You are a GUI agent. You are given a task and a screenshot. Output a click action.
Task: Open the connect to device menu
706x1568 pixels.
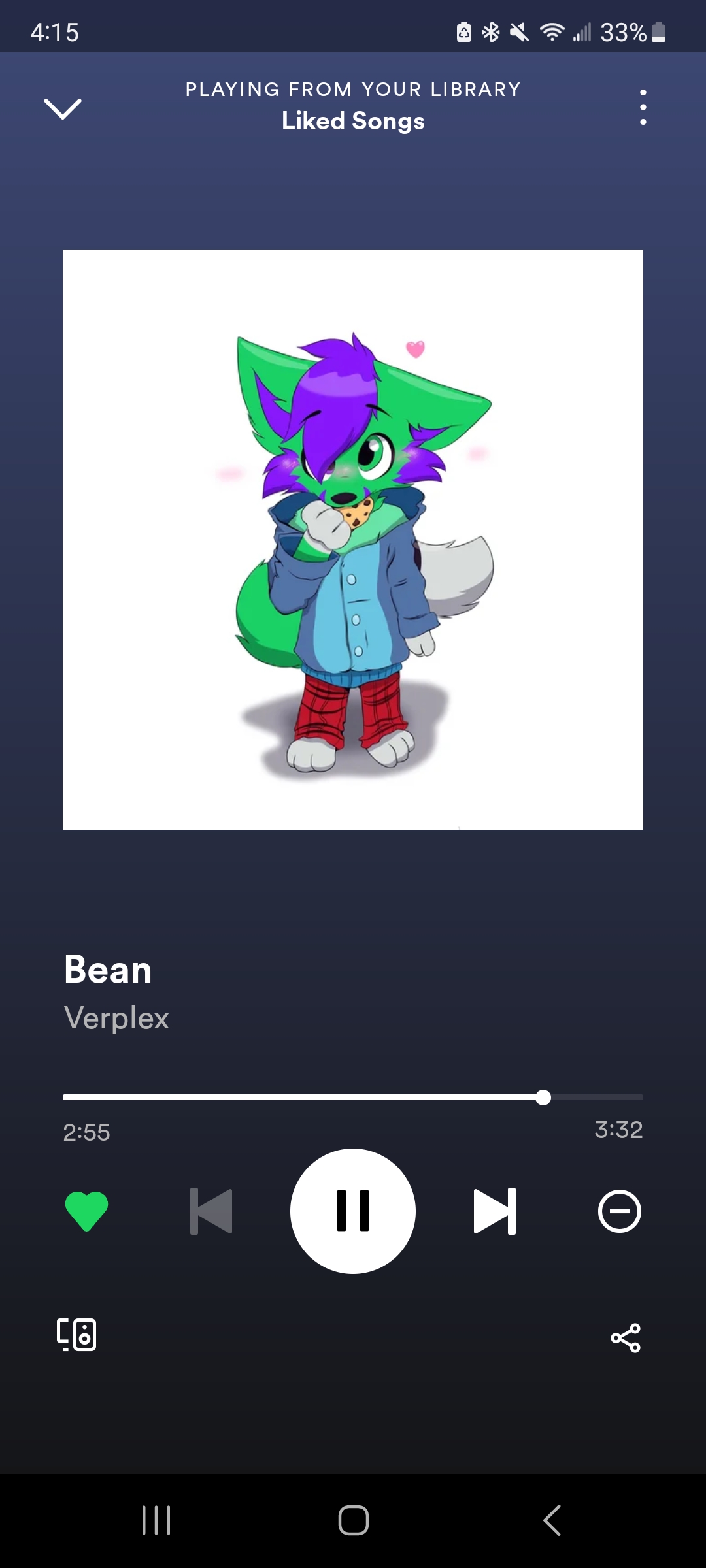coord(76,1334)
